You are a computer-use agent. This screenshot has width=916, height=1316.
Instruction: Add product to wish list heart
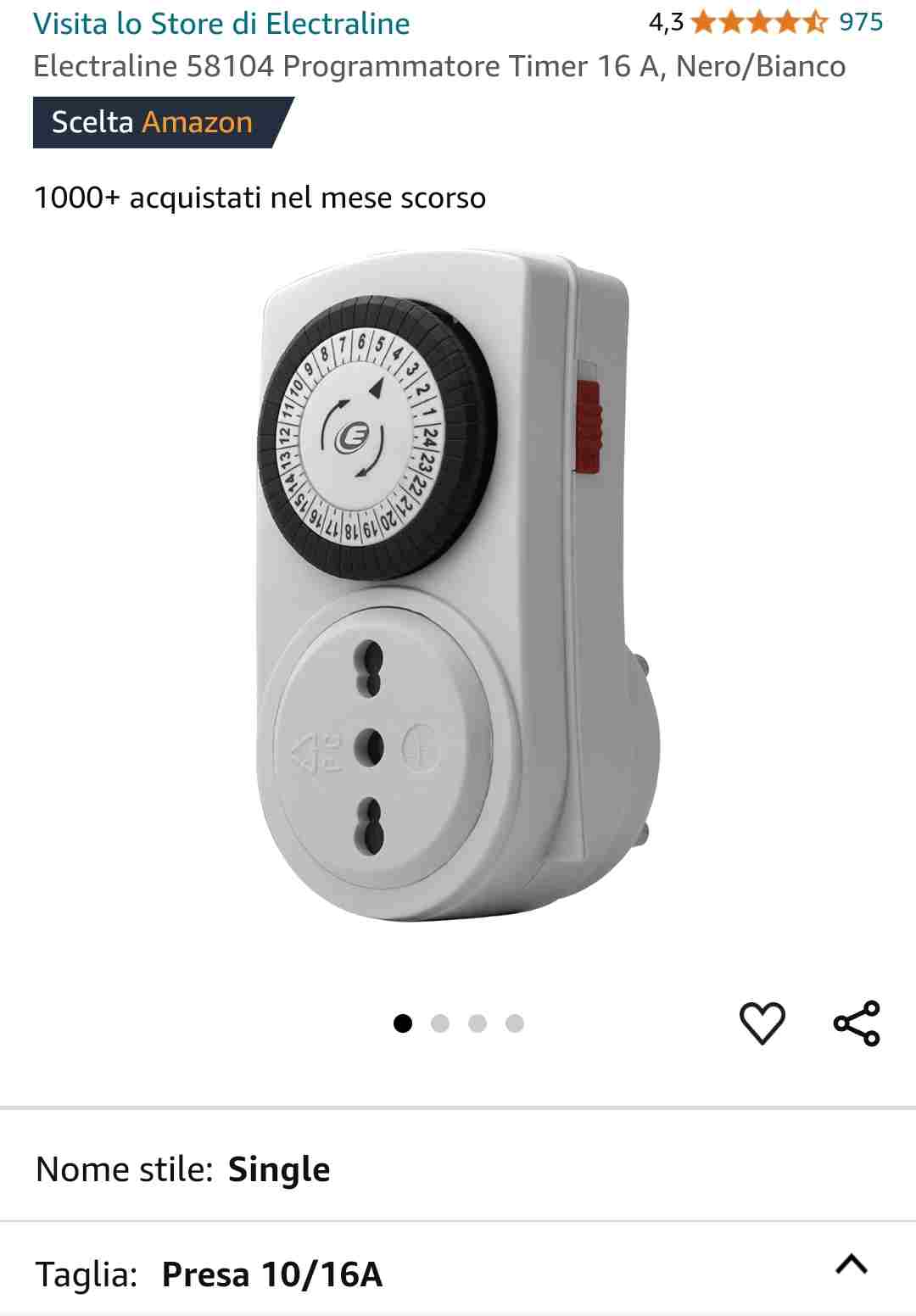762,1023
